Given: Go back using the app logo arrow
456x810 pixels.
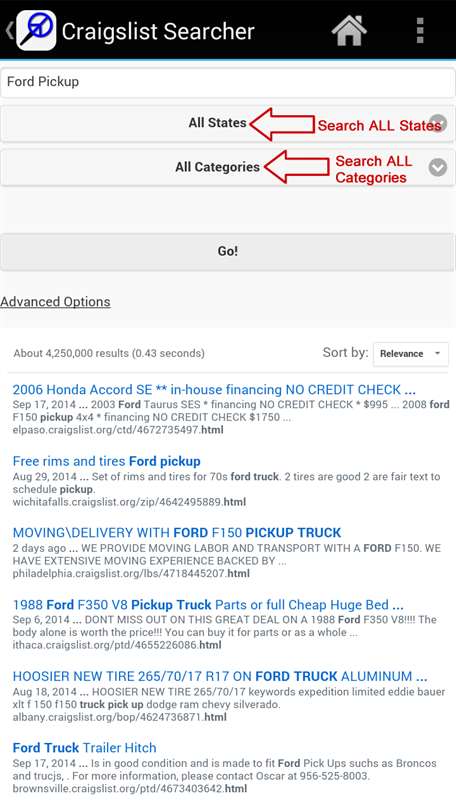Looking at the screenshot, I should [x=31, y=30].
